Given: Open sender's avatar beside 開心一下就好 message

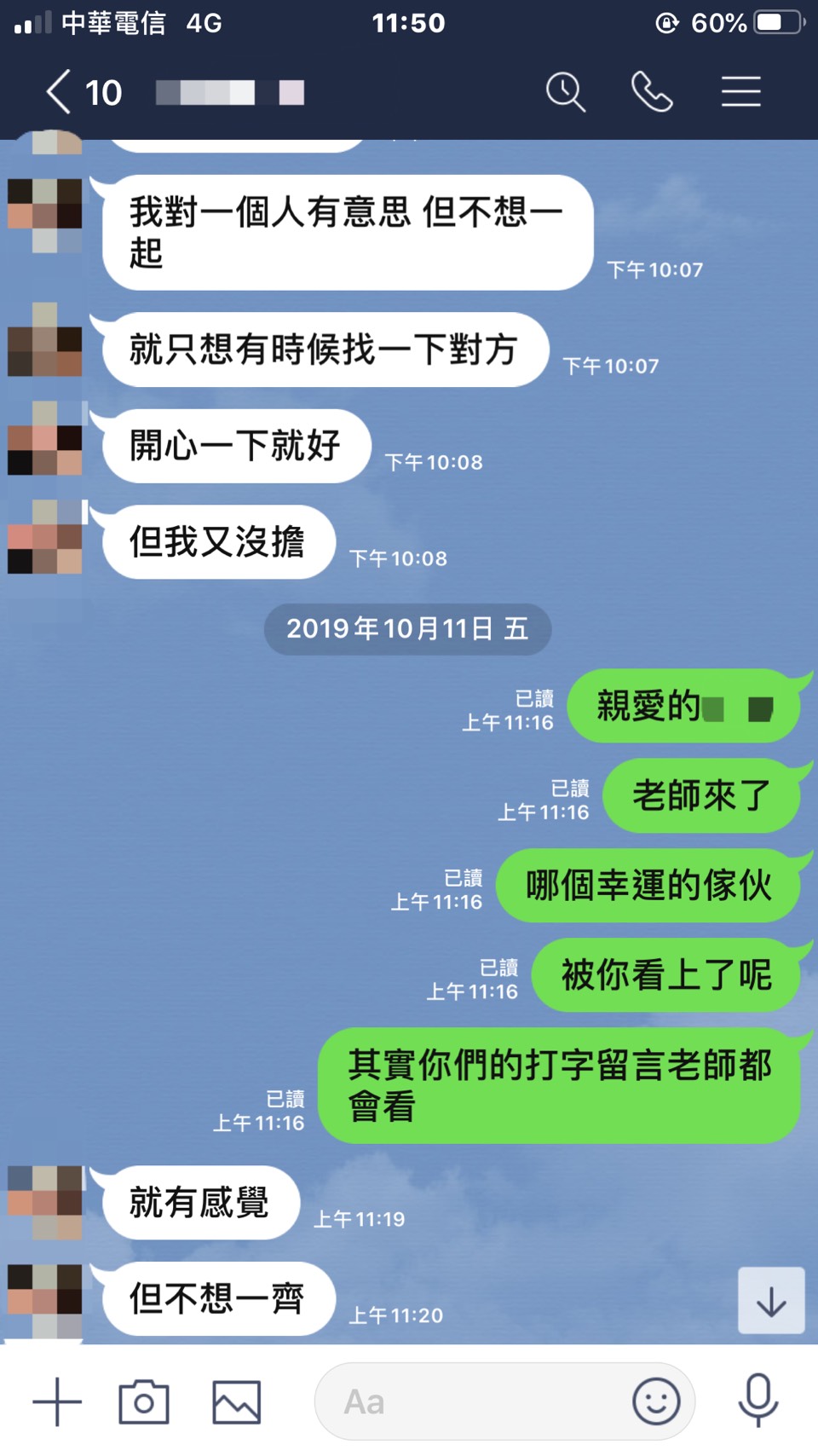Looking at the screenshot, I should click(45, 440).
